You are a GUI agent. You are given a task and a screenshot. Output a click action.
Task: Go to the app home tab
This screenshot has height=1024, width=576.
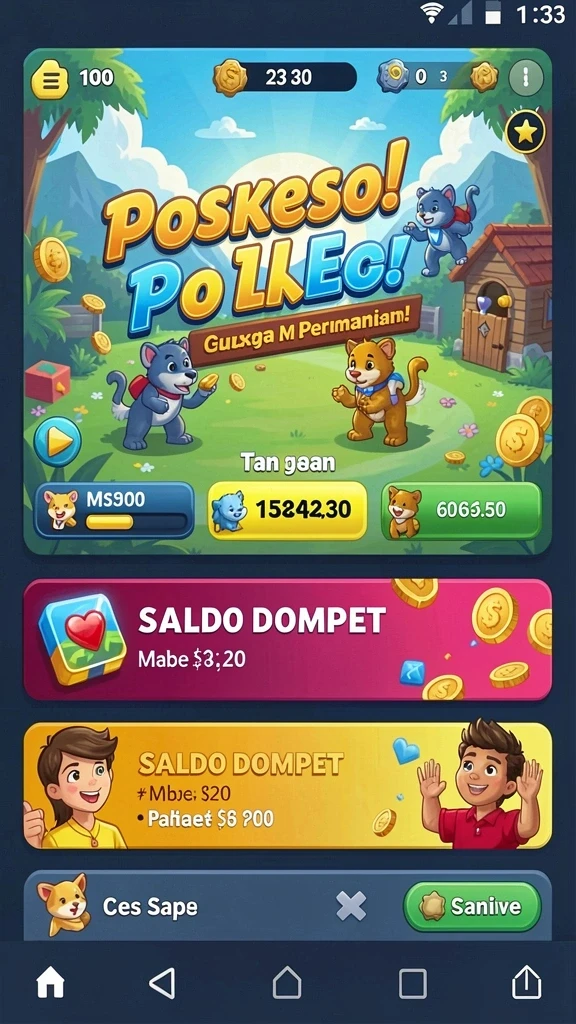50,982
